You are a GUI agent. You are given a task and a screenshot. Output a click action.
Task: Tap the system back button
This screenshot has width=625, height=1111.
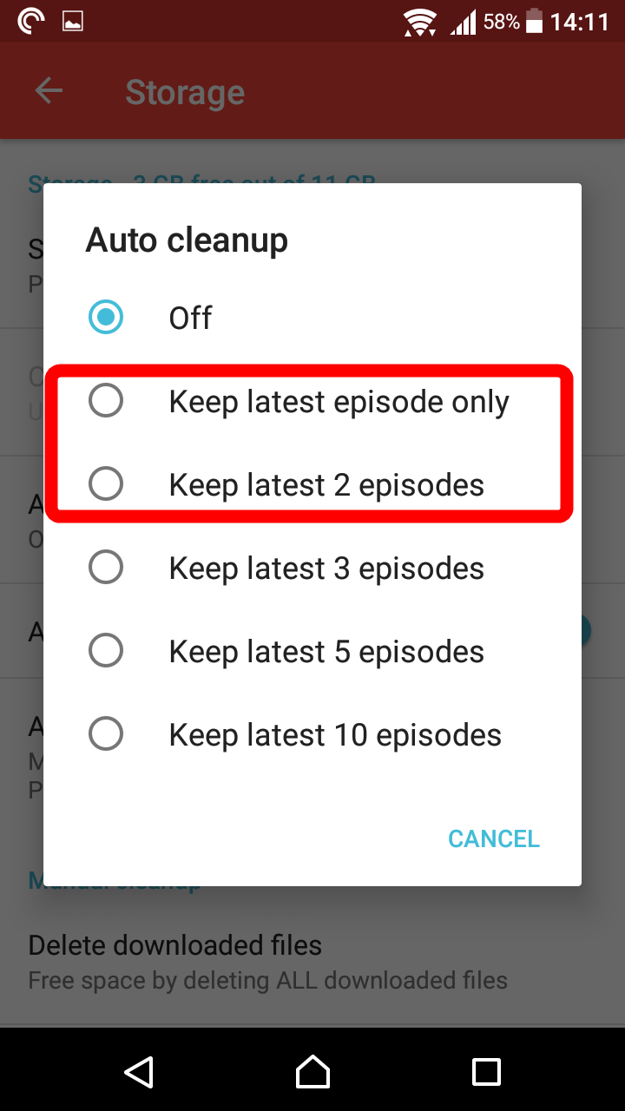pyautogui.click(x=139, y=1070)
